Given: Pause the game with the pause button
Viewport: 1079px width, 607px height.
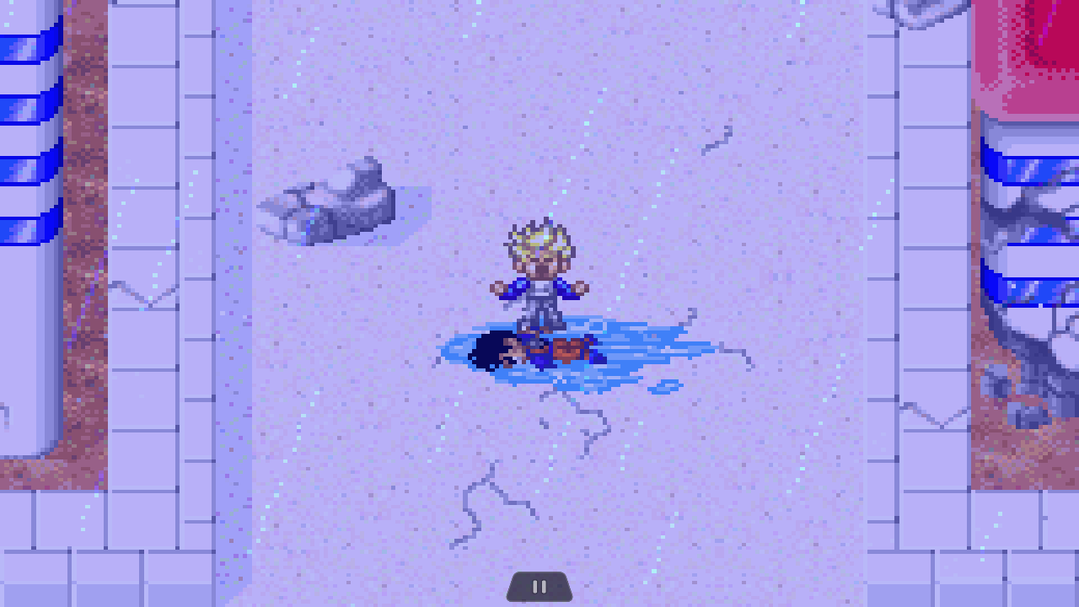Looking at the screenshot, I should pyautogui.click(x=539, y=588).
